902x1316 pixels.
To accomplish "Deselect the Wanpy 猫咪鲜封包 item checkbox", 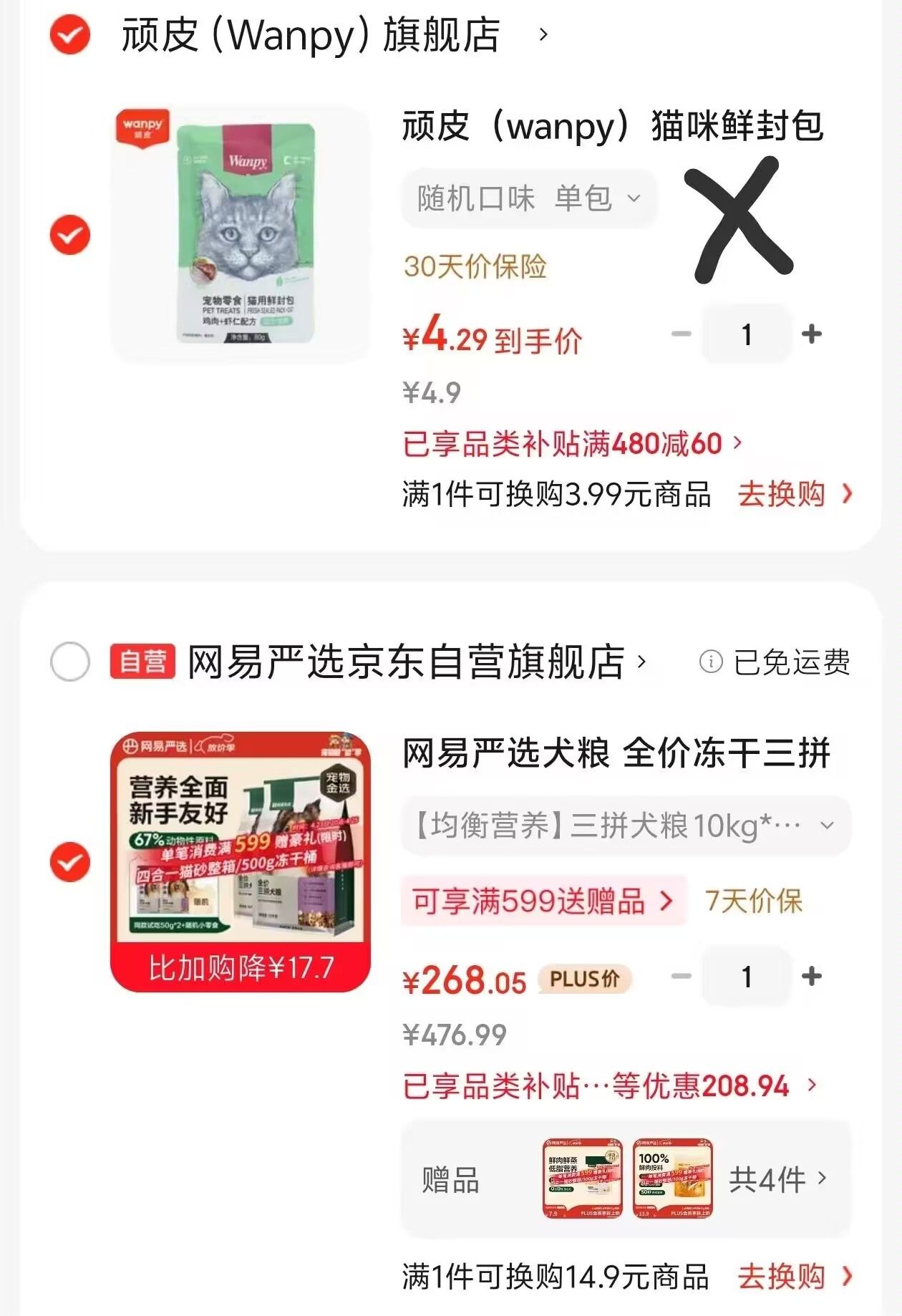I will [x=69, y=234].
